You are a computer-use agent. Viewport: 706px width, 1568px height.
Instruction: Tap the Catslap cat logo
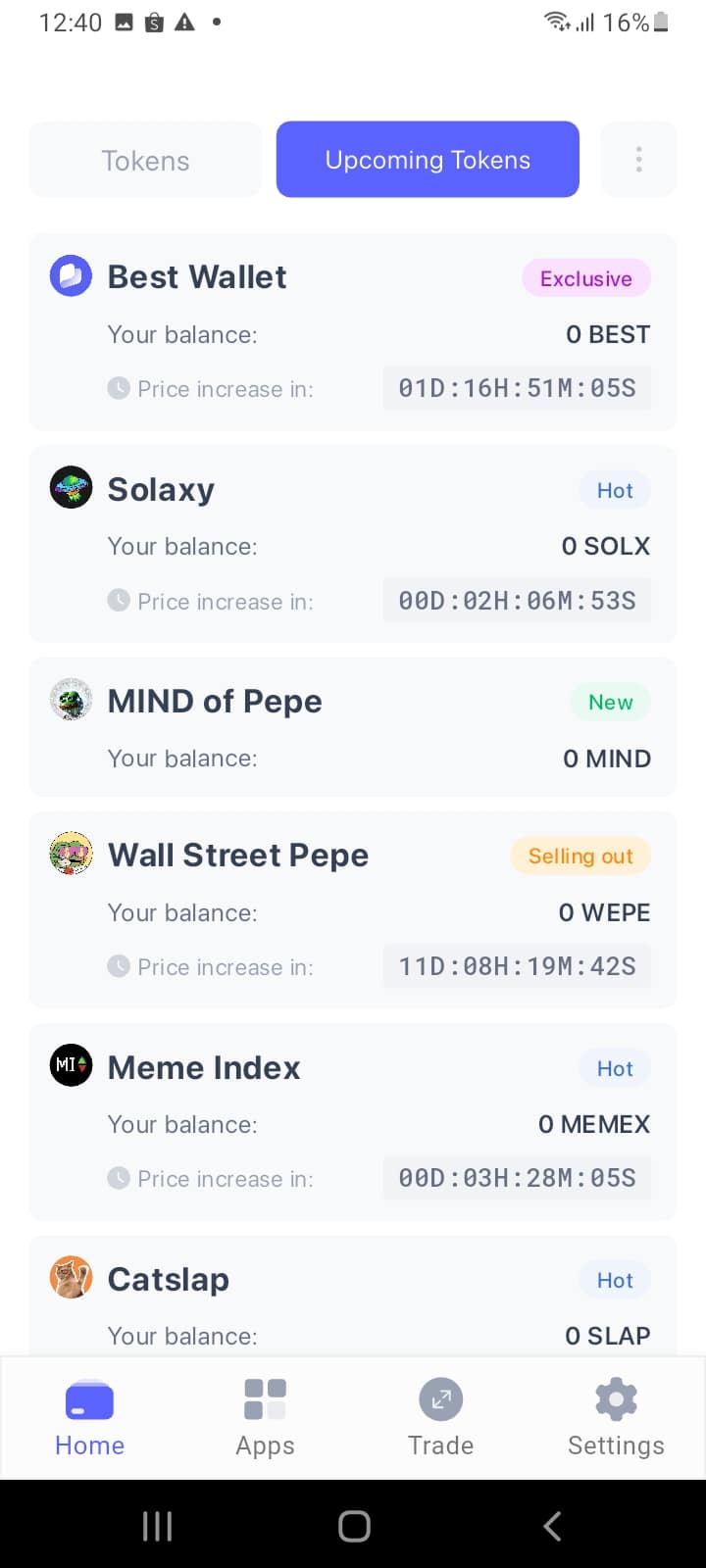pyautogui.click(x=70, y=1277)
